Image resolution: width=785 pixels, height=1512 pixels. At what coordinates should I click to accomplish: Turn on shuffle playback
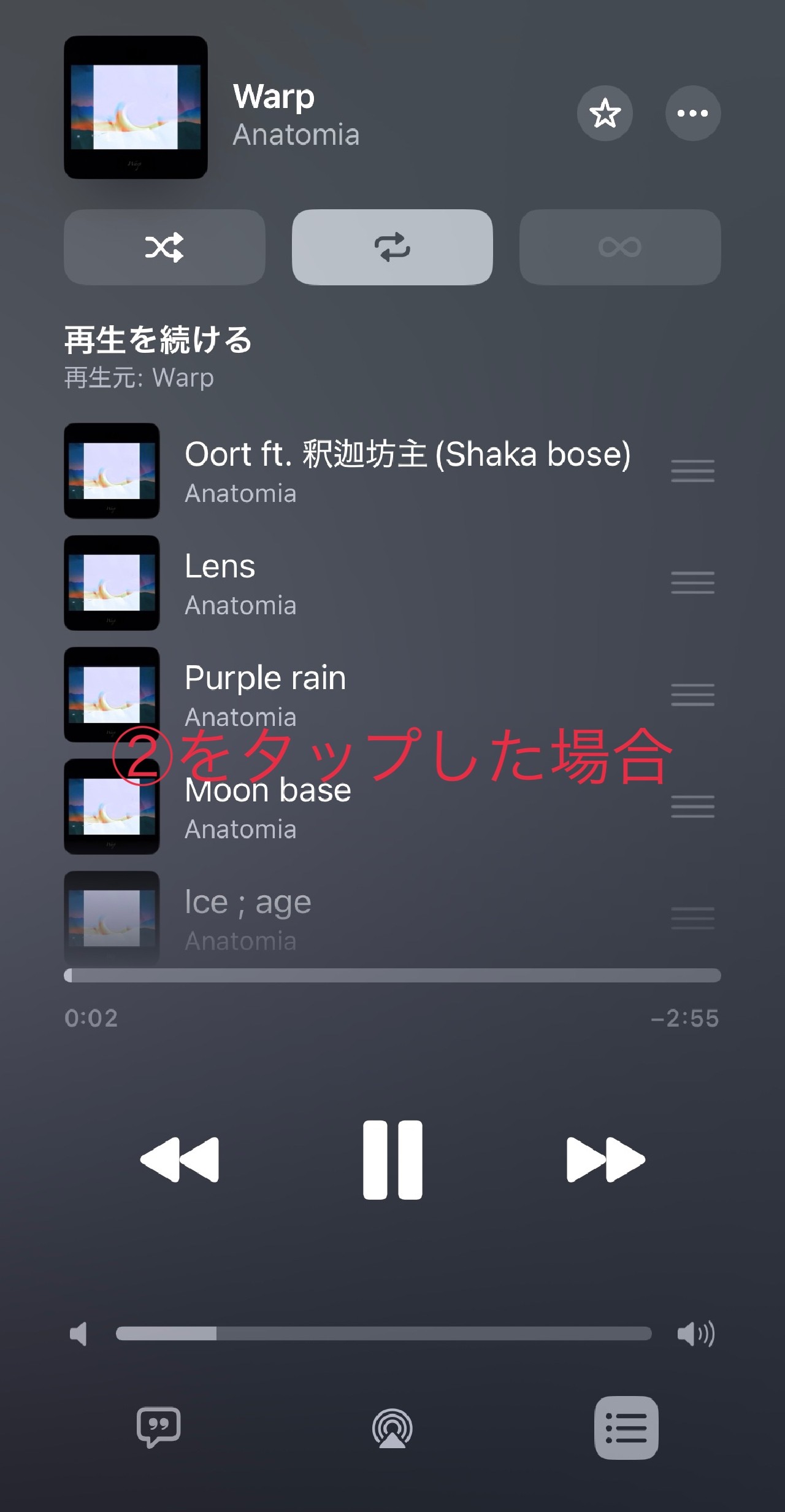coord(164,247)
